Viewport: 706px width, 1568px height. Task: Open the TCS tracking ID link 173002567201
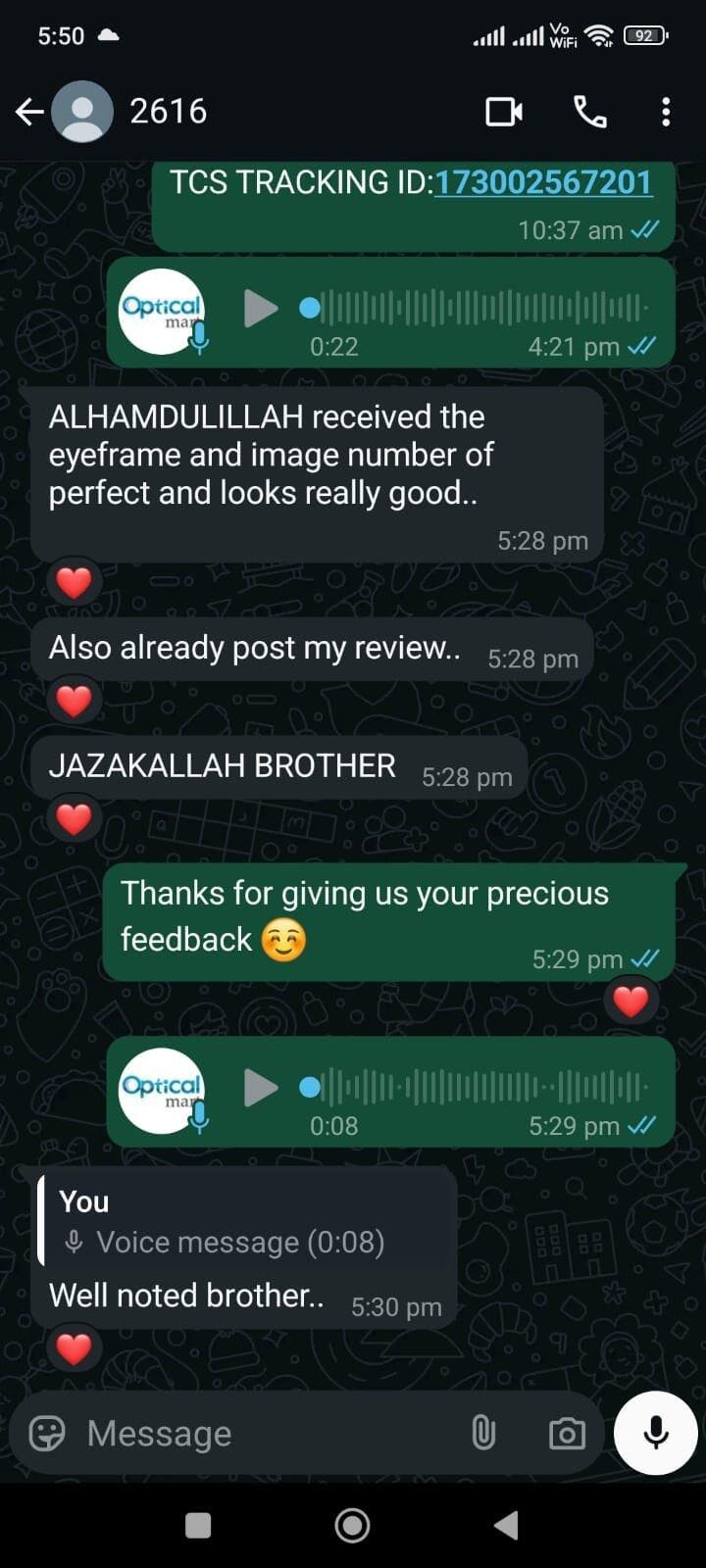542,182
